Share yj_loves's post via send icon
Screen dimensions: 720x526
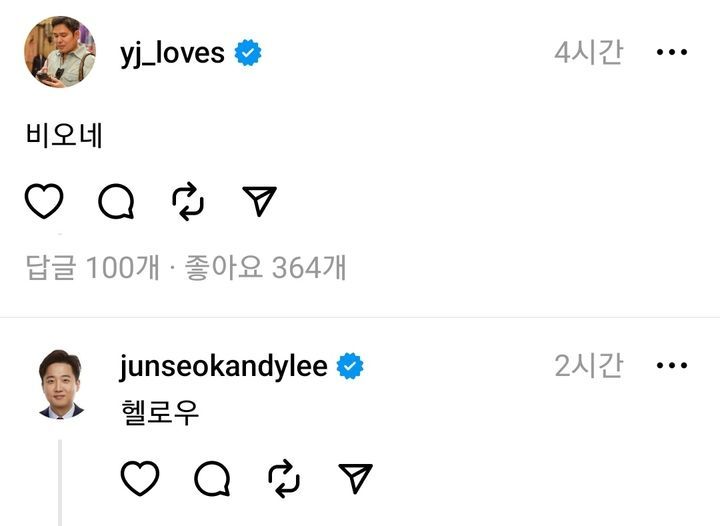[x=259, y=202]
